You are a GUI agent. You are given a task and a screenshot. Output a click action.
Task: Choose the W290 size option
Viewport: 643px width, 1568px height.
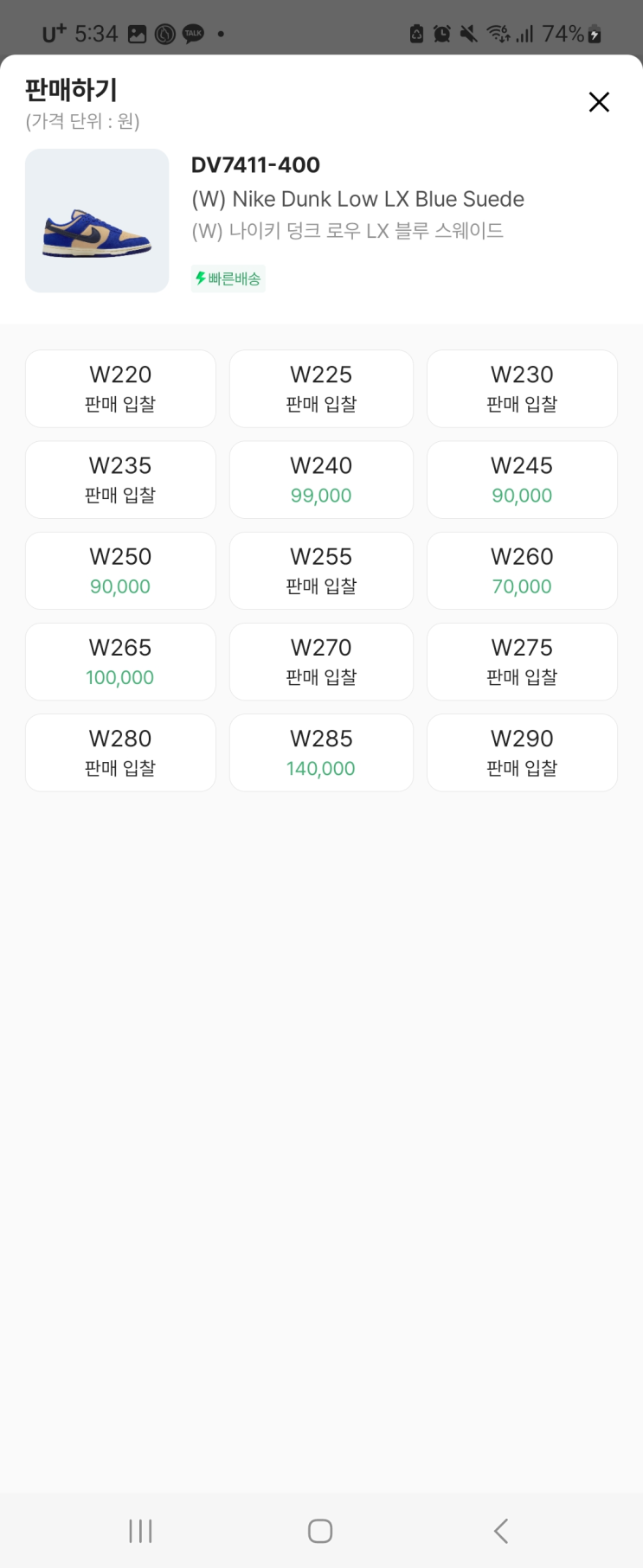[522, 752]
